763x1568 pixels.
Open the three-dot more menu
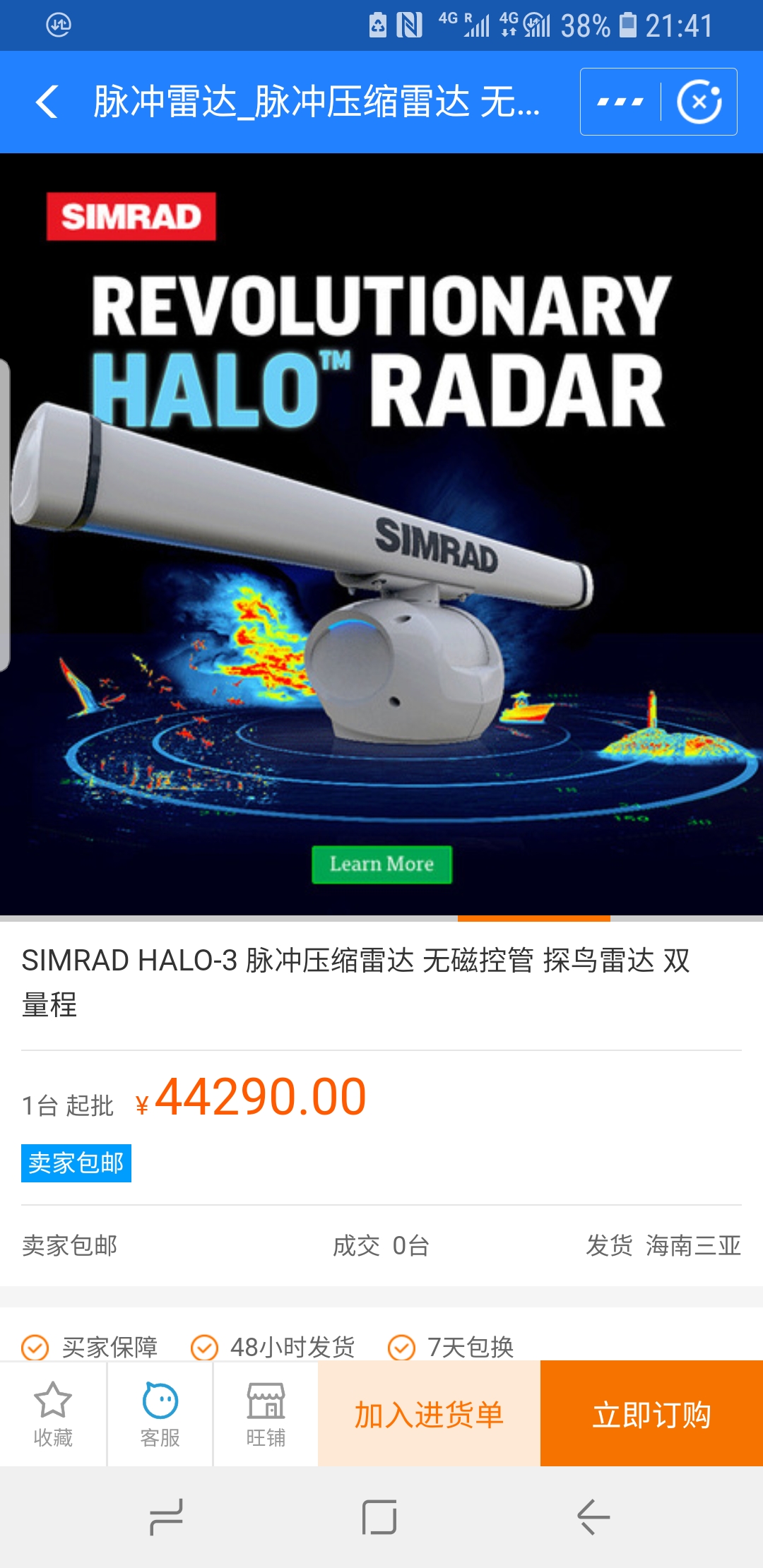coord(620,102)
